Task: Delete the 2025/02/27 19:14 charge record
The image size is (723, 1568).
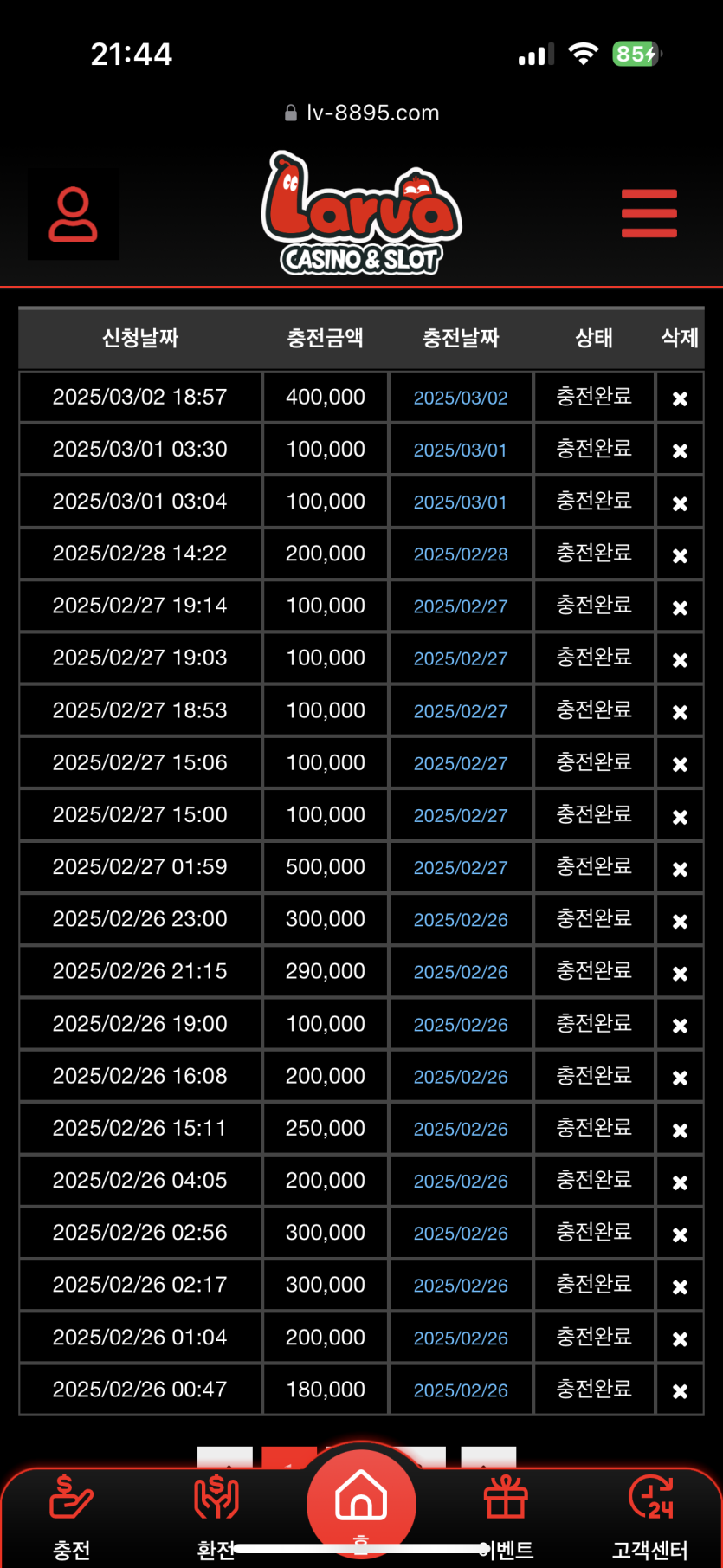Action: pos(680,607)
